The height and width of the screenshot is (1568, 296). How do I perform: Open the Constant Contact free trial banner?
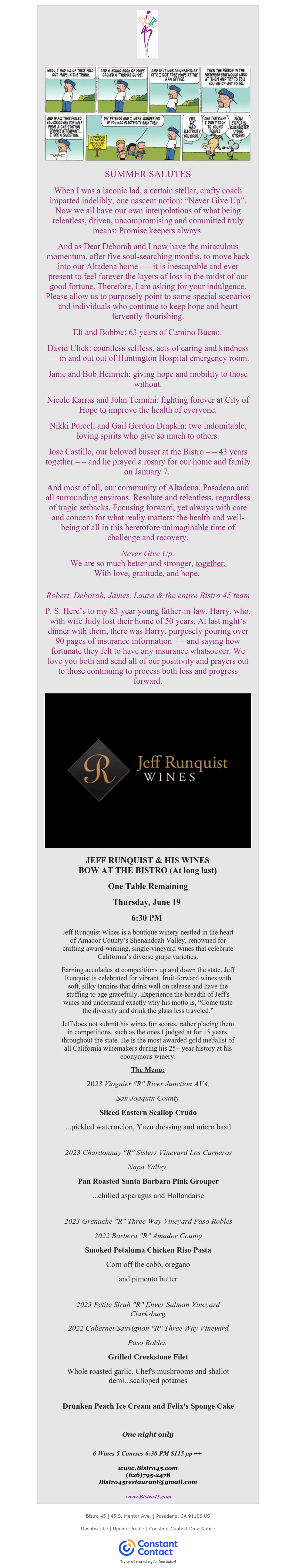148,1548
